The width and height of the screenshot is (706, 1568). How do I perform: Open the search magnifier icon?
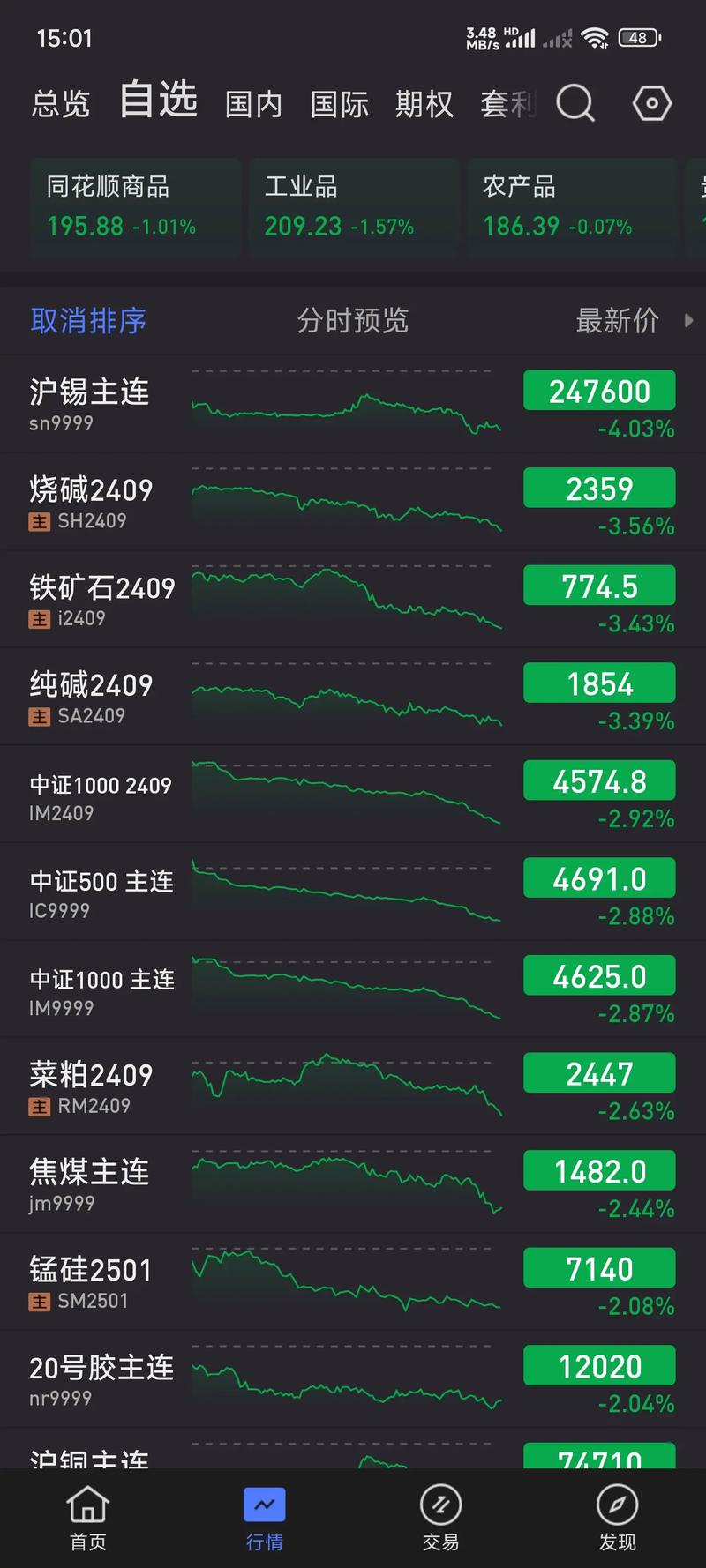(575, 103)
